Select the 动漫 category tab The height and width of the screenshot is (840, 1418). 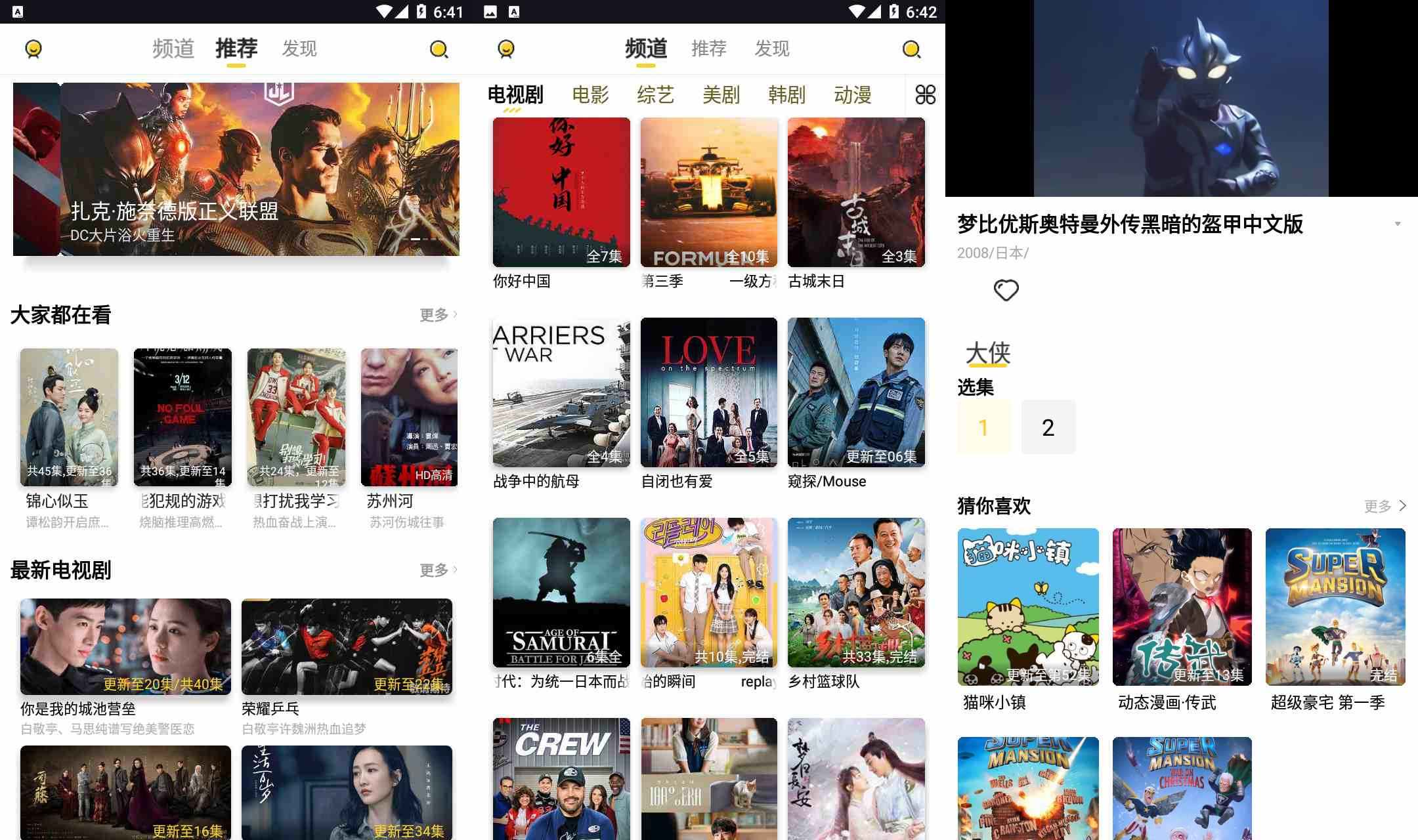coord(852,95)
